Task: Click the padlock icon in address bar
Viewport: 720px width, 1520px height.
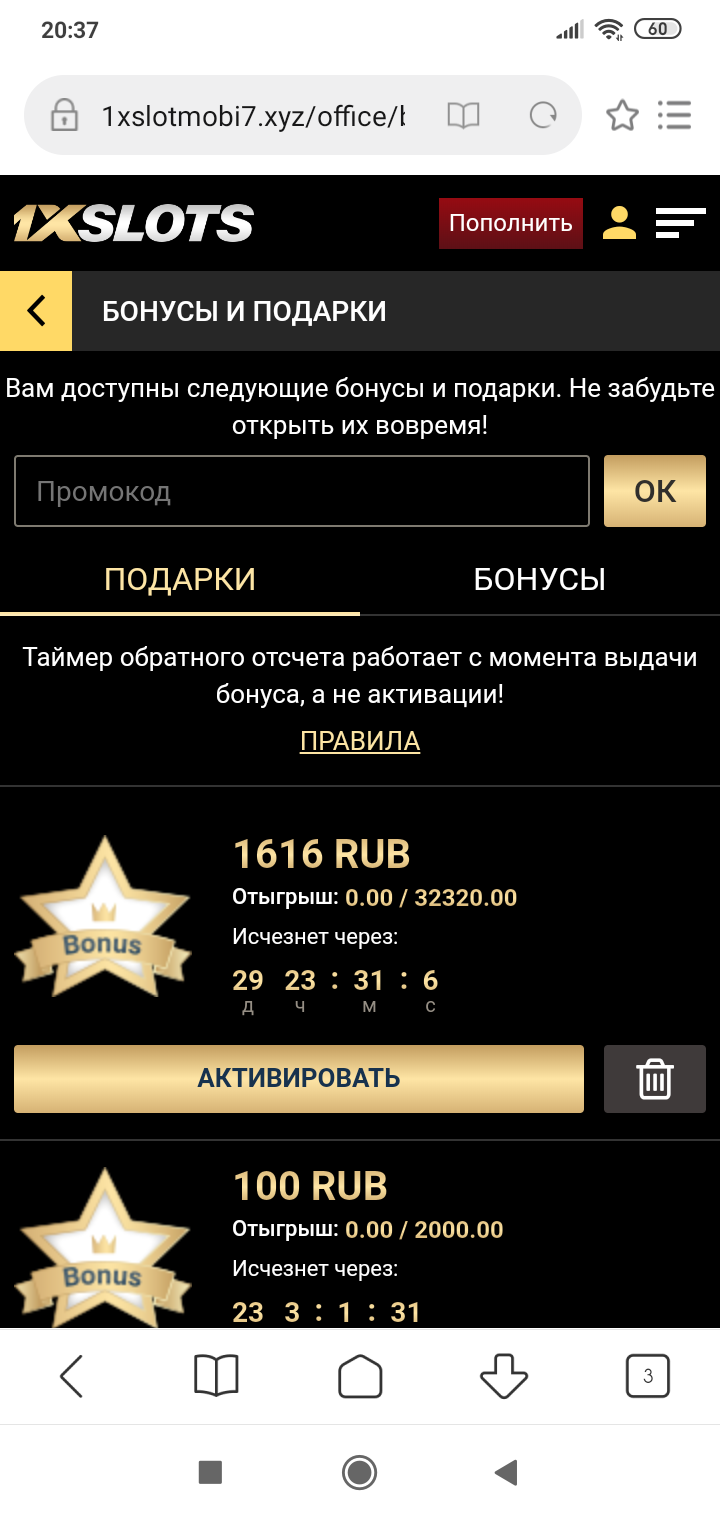Action: 64,115
